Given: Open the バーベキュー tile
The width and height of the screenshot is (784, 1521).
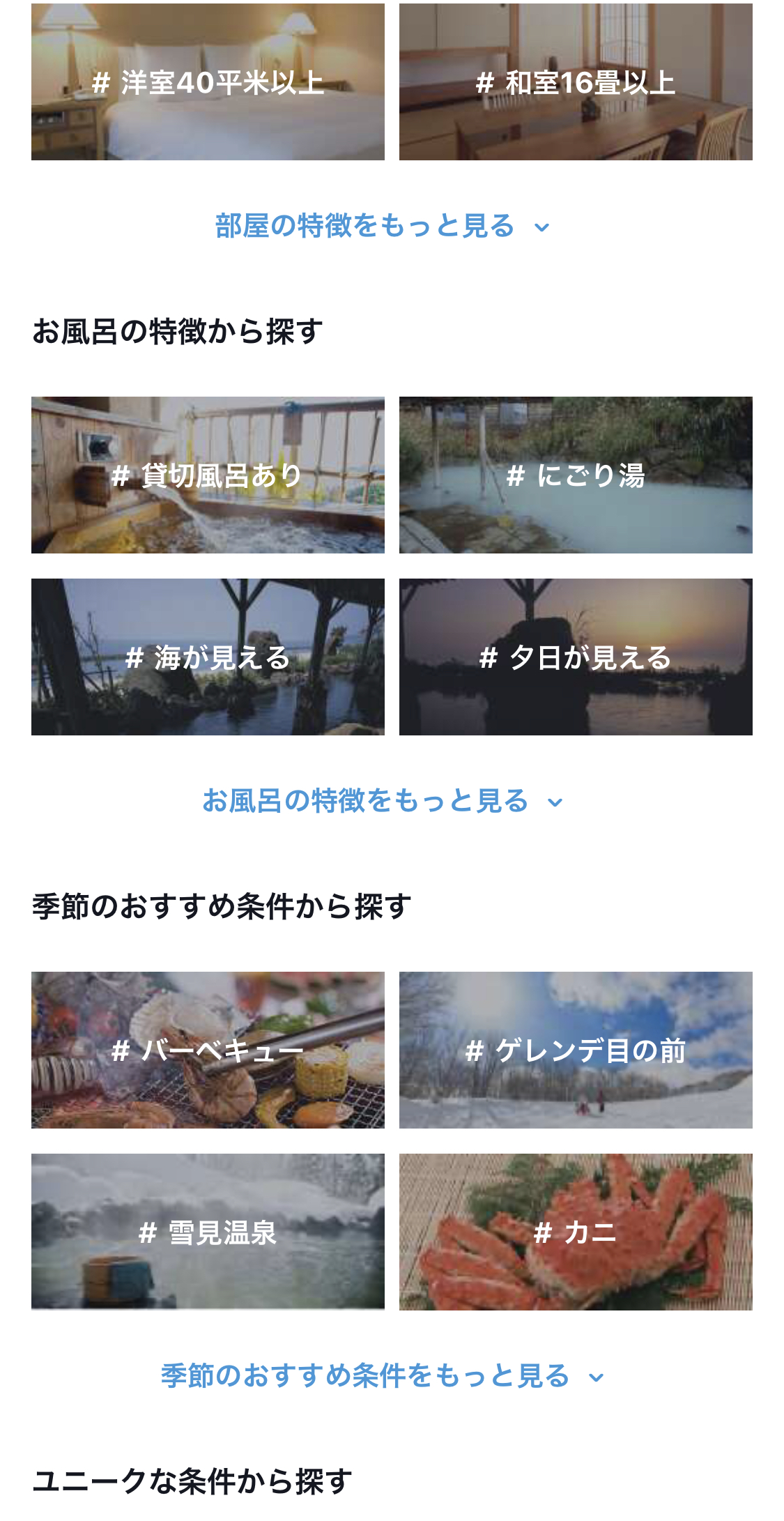Looking at the screenshot, I should (x=208, y=1050).
